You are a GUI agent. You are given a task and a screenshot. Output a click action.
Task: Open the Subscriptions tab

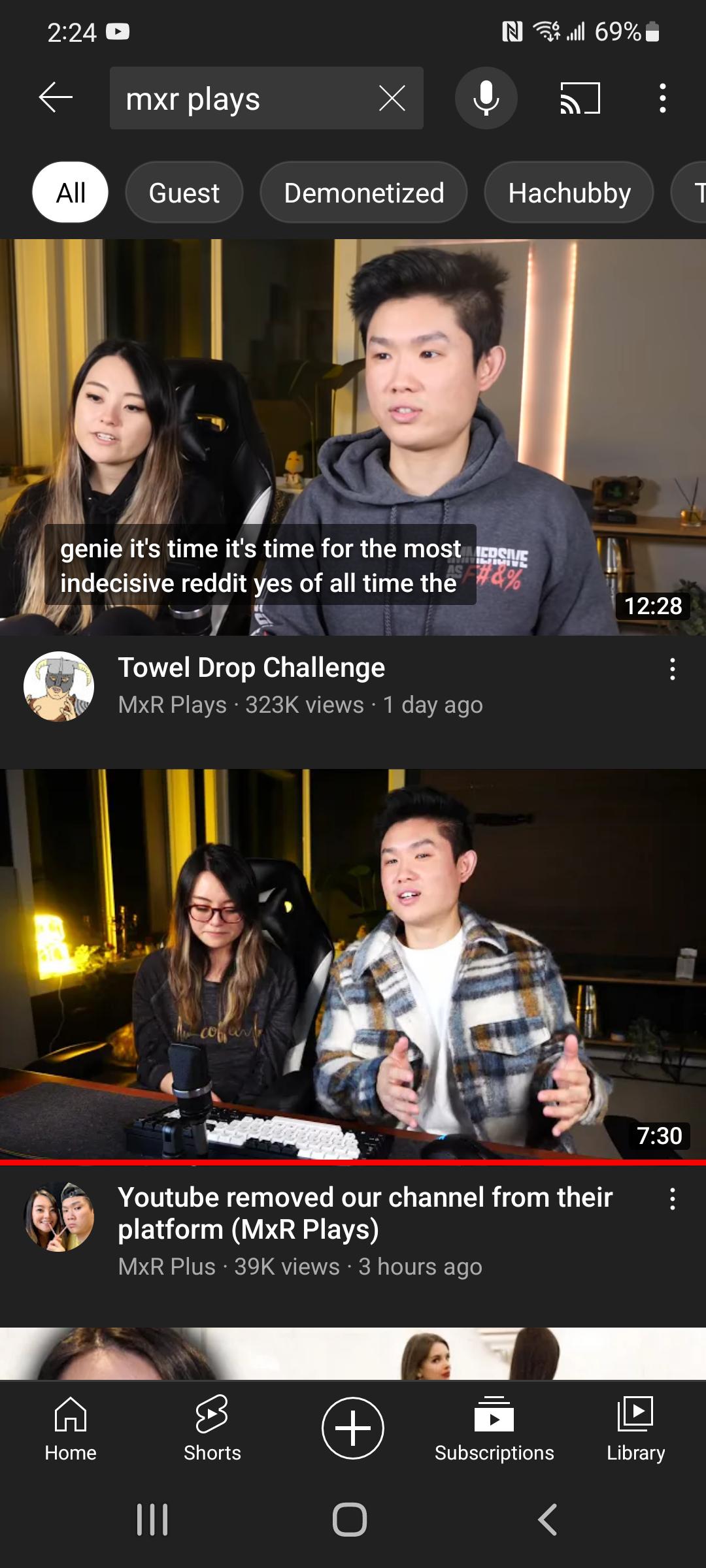tap(494, 1428)
